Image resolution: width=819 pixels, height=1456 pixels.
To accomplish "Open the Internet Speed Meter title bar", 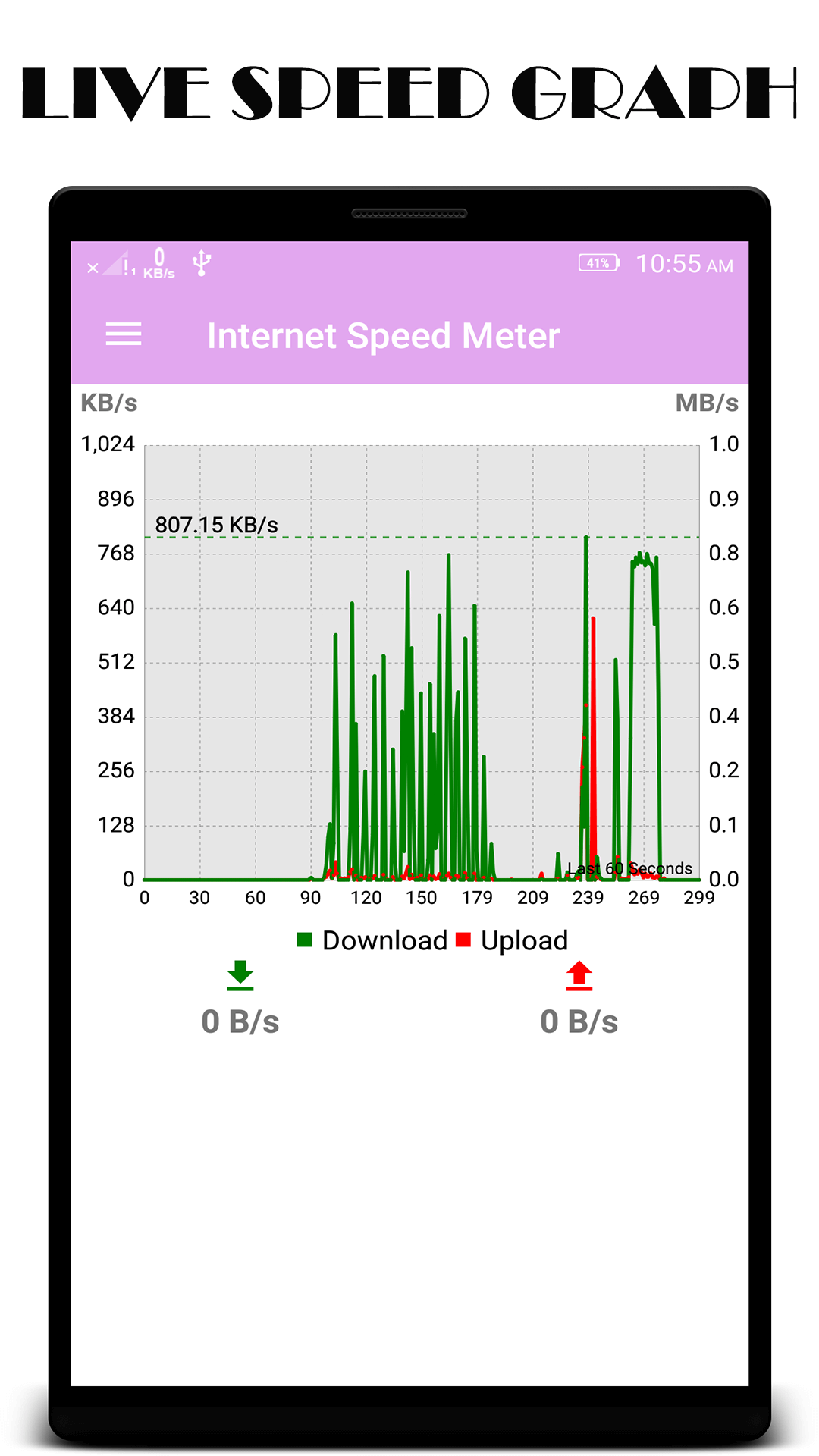I will pyautogui.click(x=383, y=334).
